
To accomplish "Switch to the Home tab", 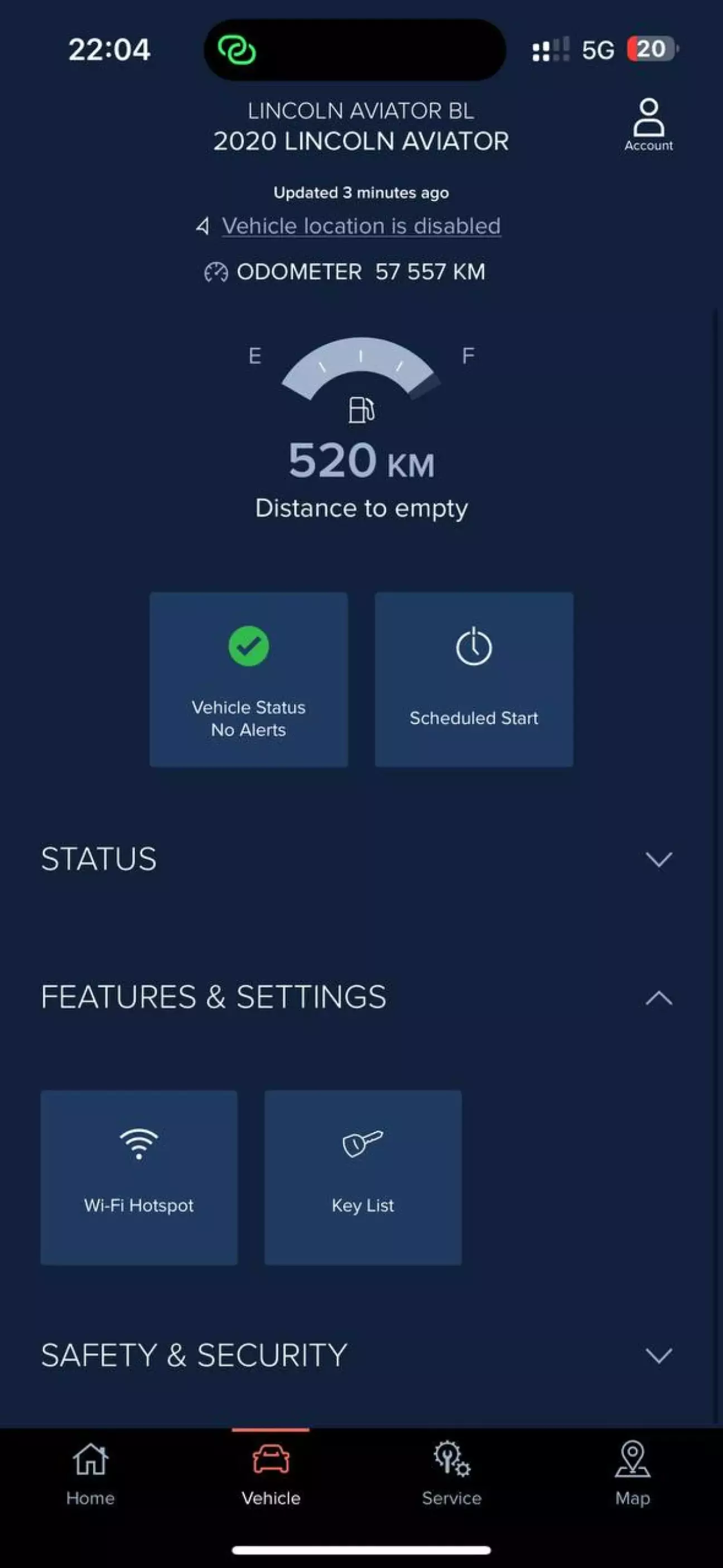I will [x=91, y=1473].
